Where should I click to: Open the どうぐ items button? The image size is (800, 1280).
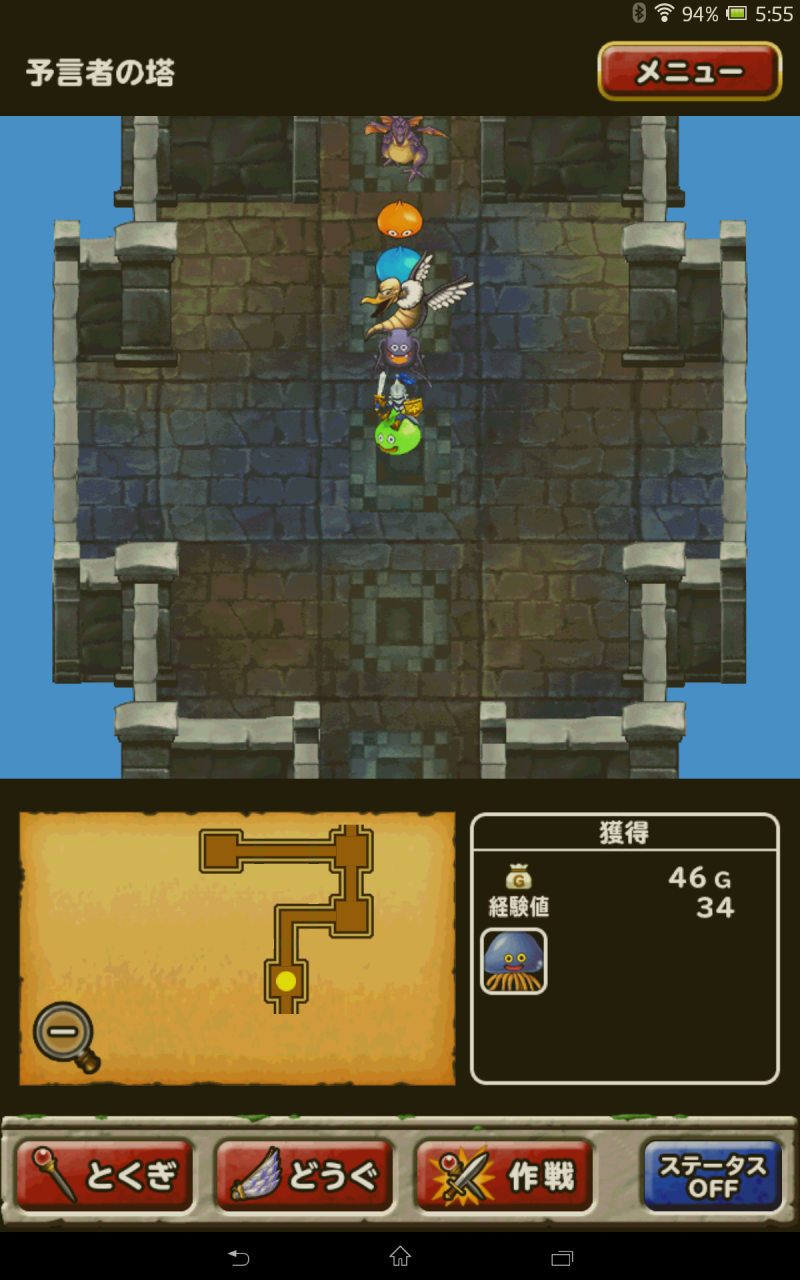pyautogui.click(x=304, y=1177)
